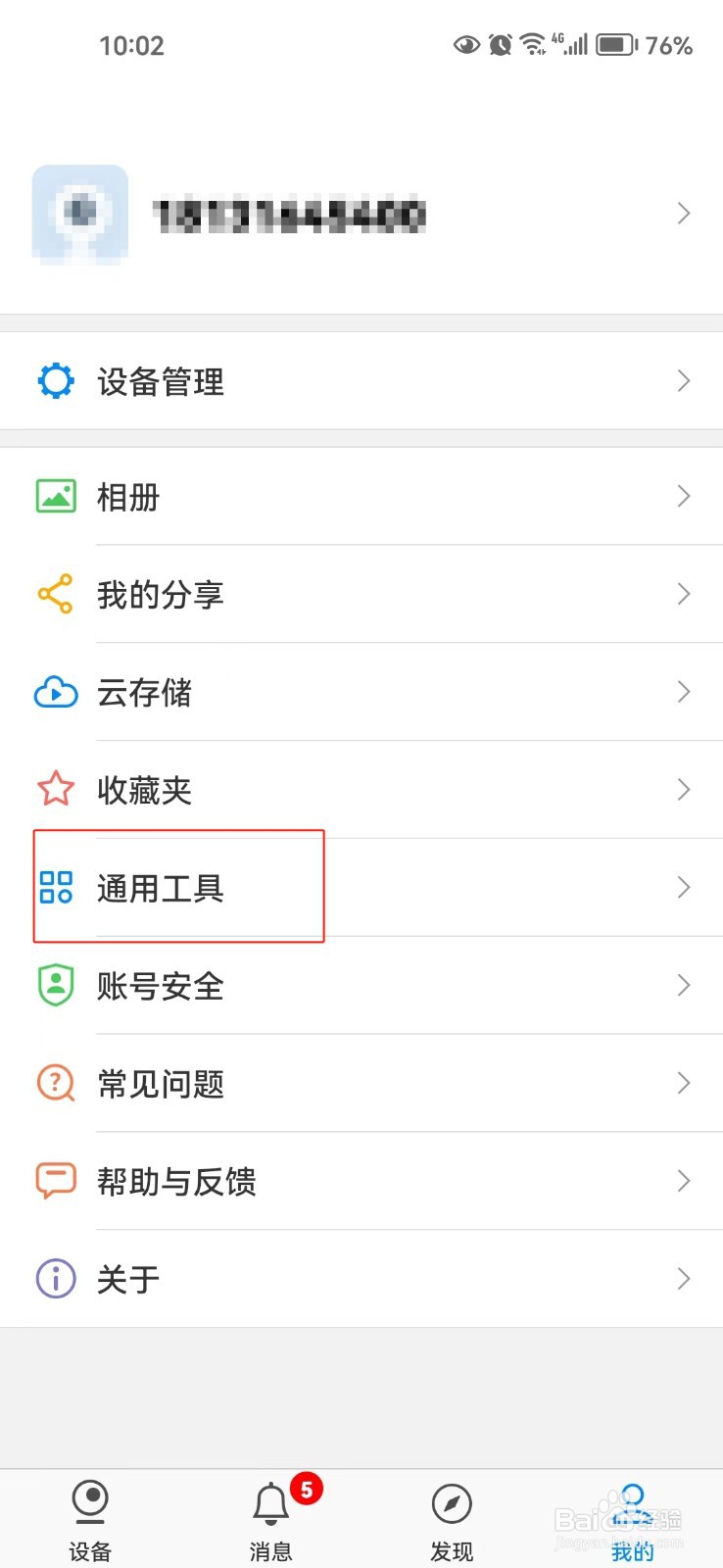Open the 通用工具 entry
This screenshot has width=723, height=1568.
point(160,888)
